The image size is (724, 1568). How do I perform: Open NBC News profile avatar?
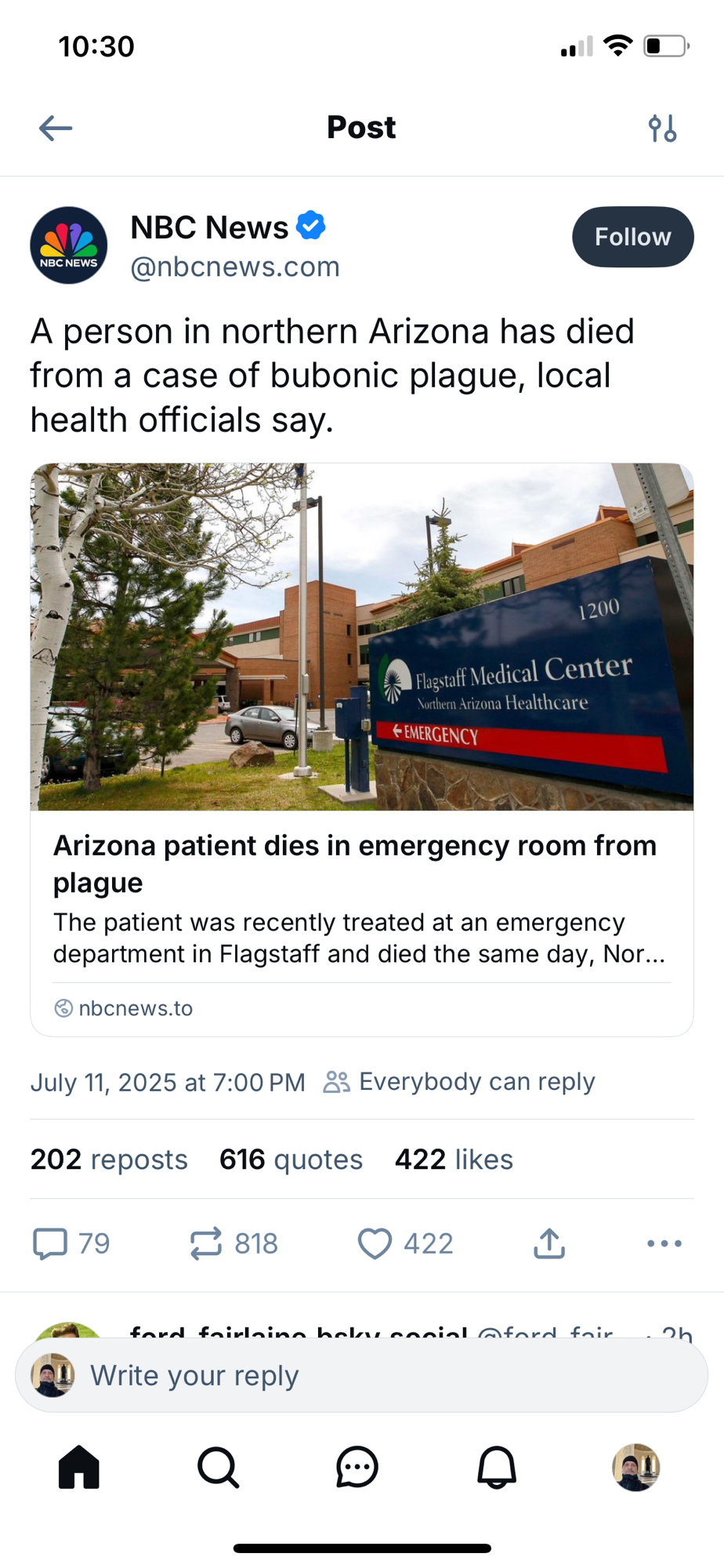click(69, 245)
